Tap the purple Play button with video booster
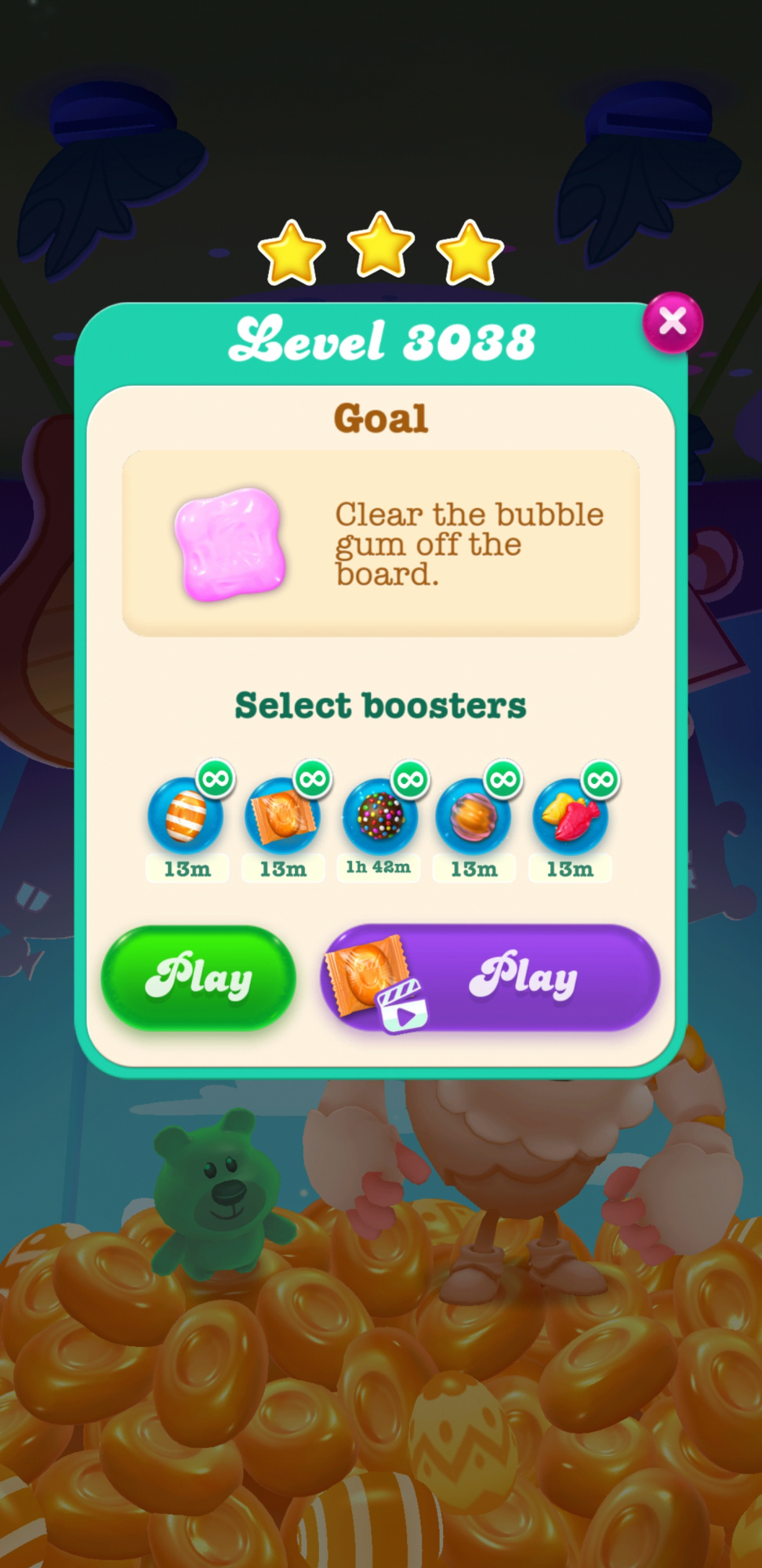 [x=490, y=978]
